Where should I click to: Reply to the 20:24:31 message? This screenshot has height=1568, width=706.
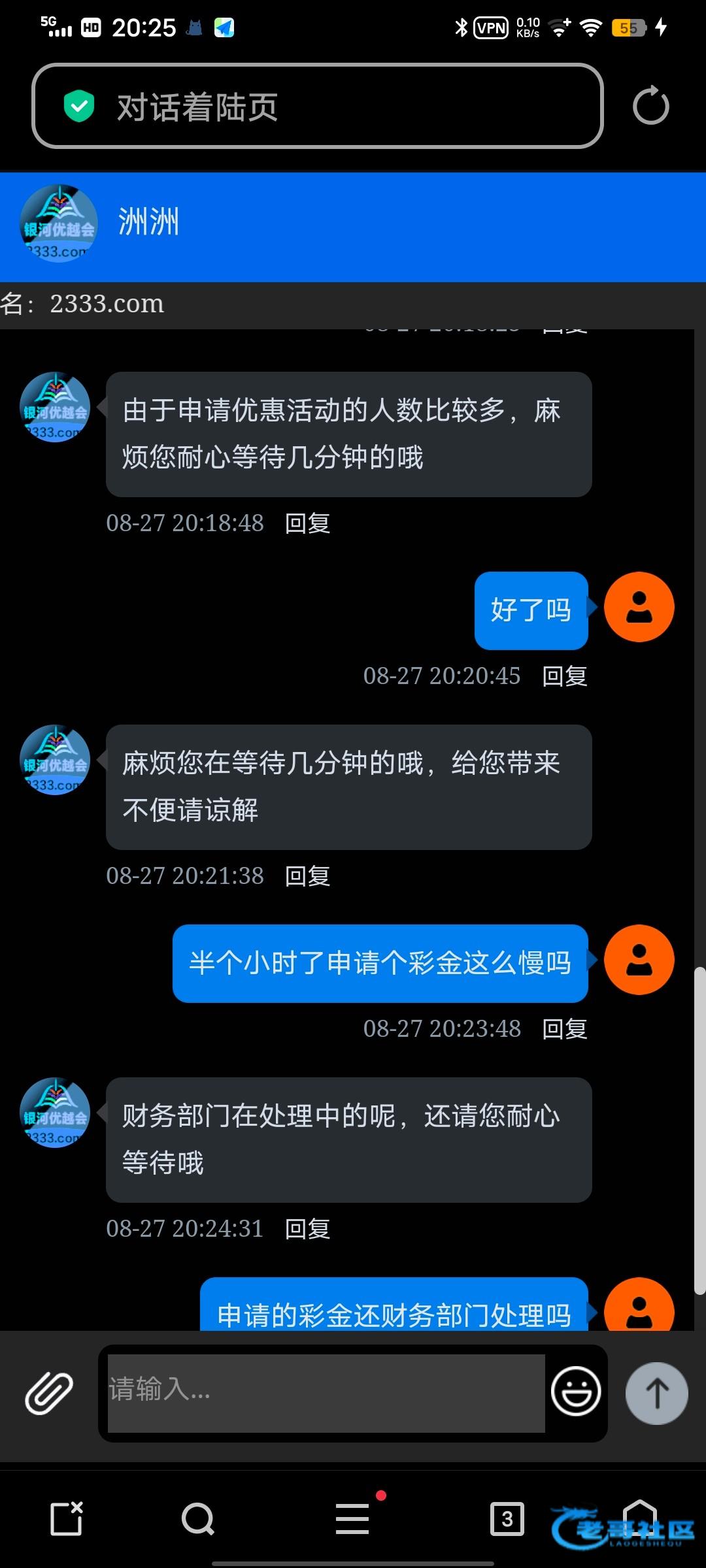click(307, 1229)
